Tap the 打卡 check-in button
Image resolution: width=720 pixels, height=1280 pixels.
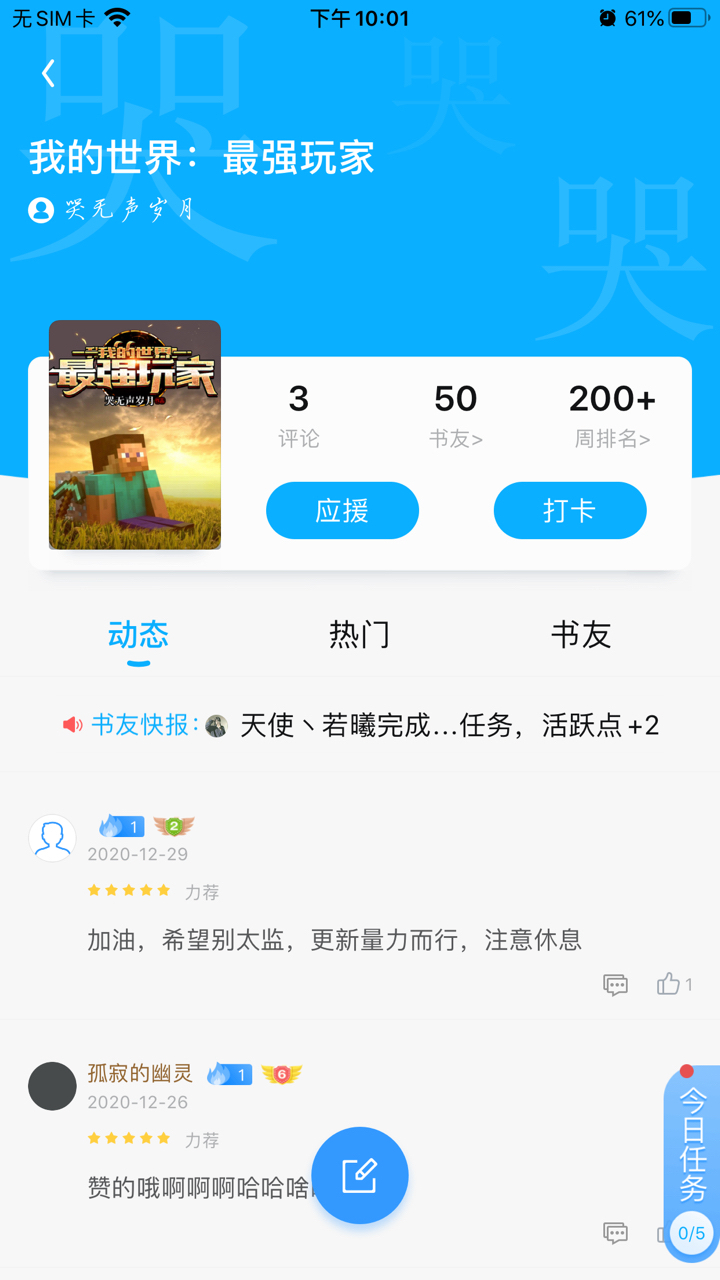coord(570,511)
